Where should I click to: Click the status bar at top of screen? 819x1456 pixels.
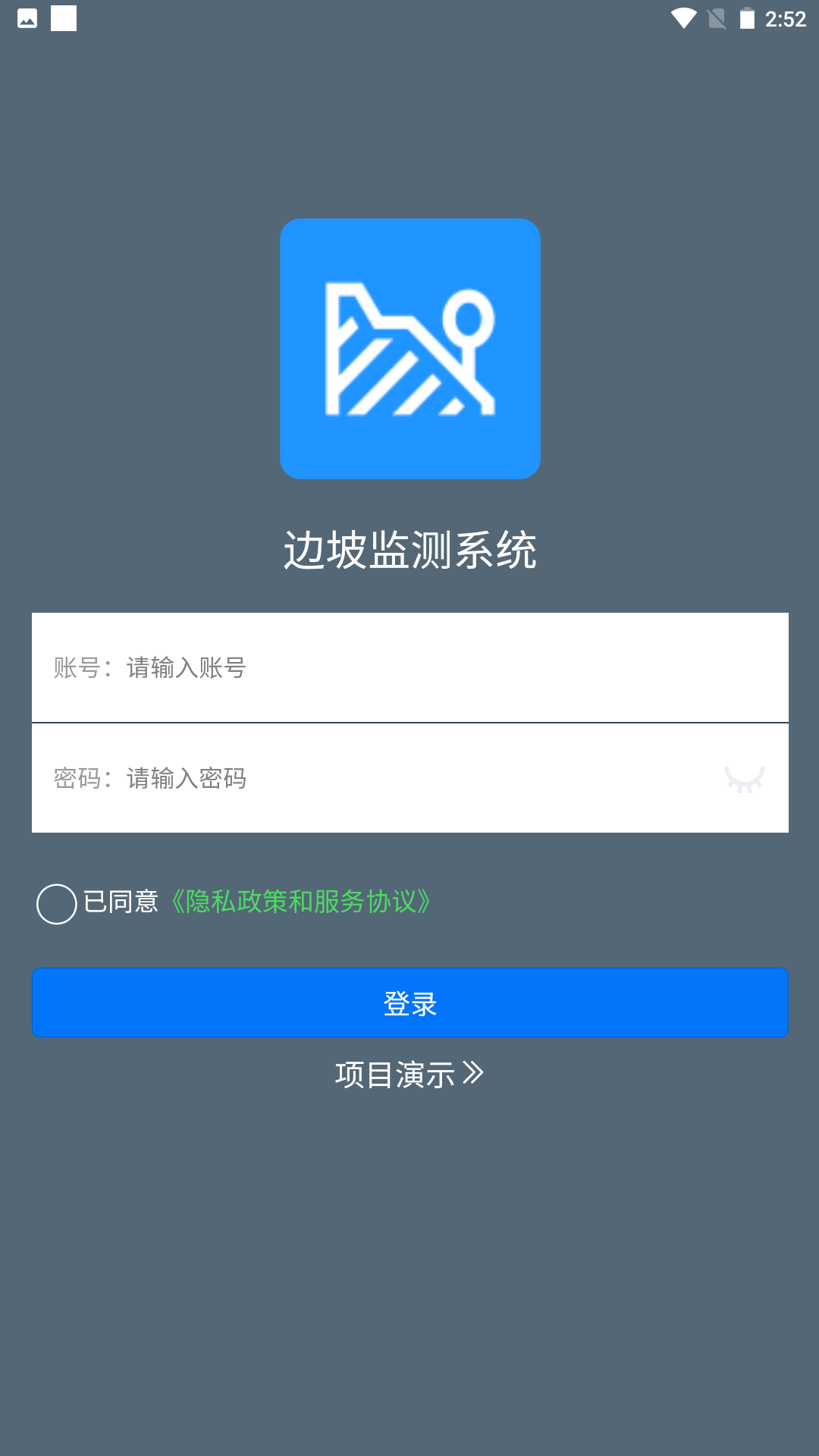click(409, 19)
